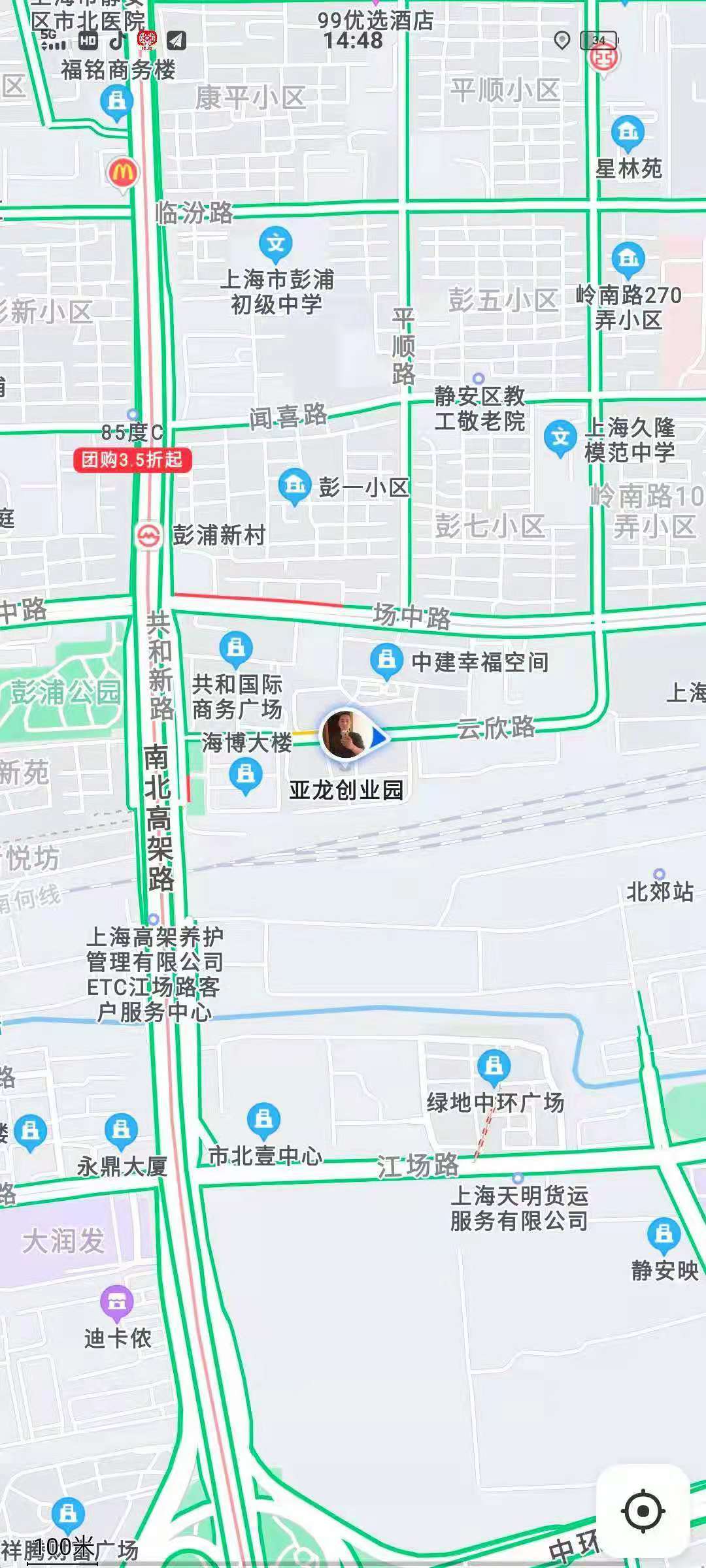706x1568 pixels.
Task: Open 上海市彭浦初级中学 school marker
Action: point(275,244)
